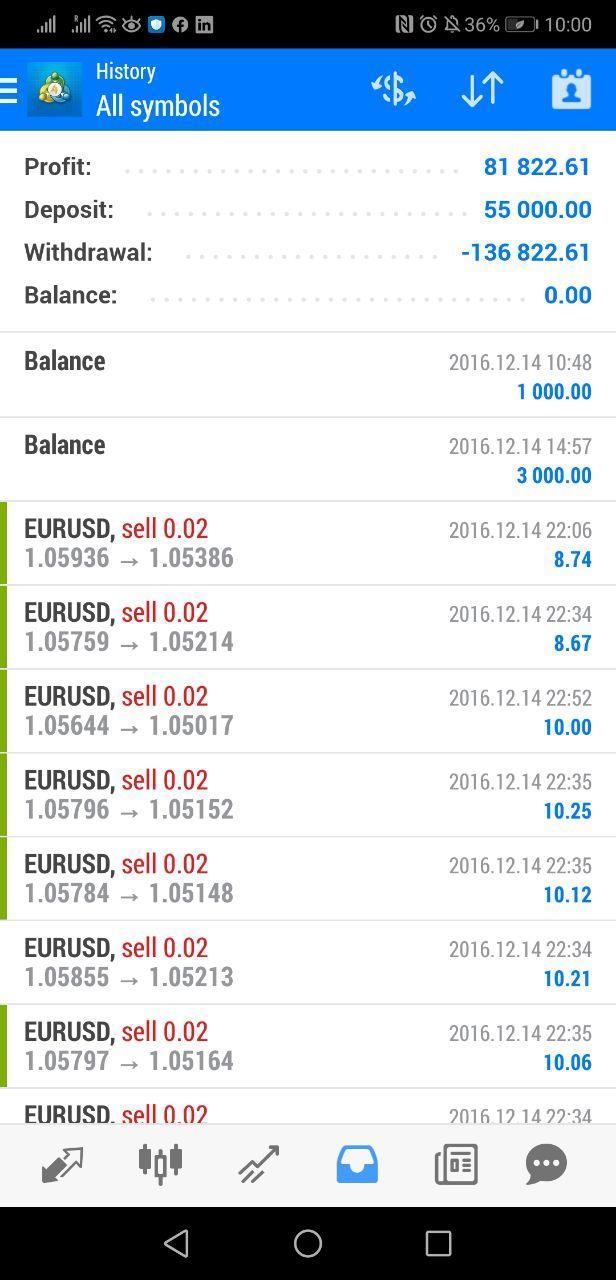
Task: Open the EURUSD trade with profit 8.67
Action: coord(308,627)
